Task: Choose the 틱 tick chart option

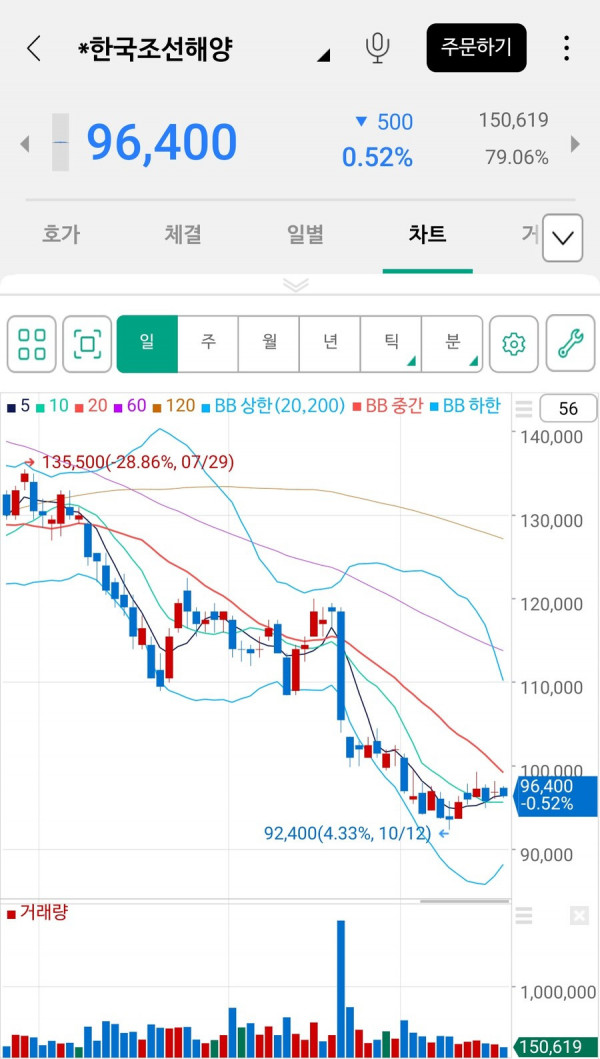Action: 391,343
